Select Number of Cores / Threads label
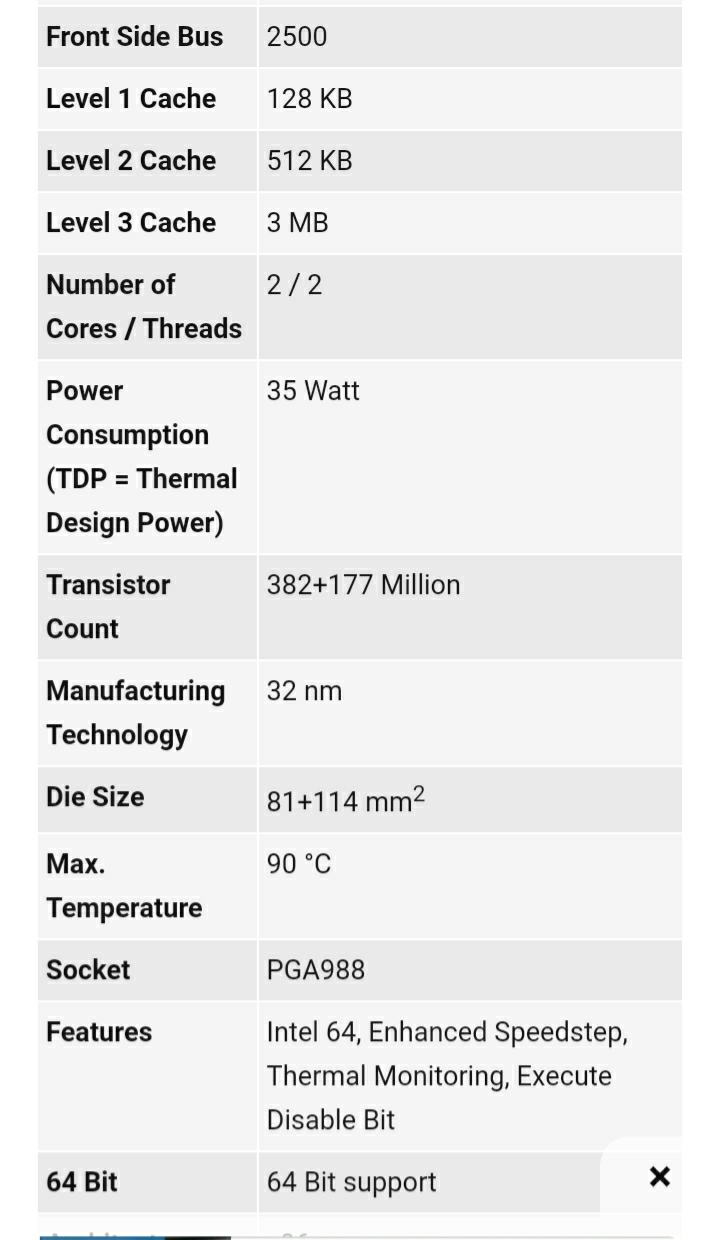Image resolution: width=720 pixels, height=1240 pixels. click(x=145, y=306)
